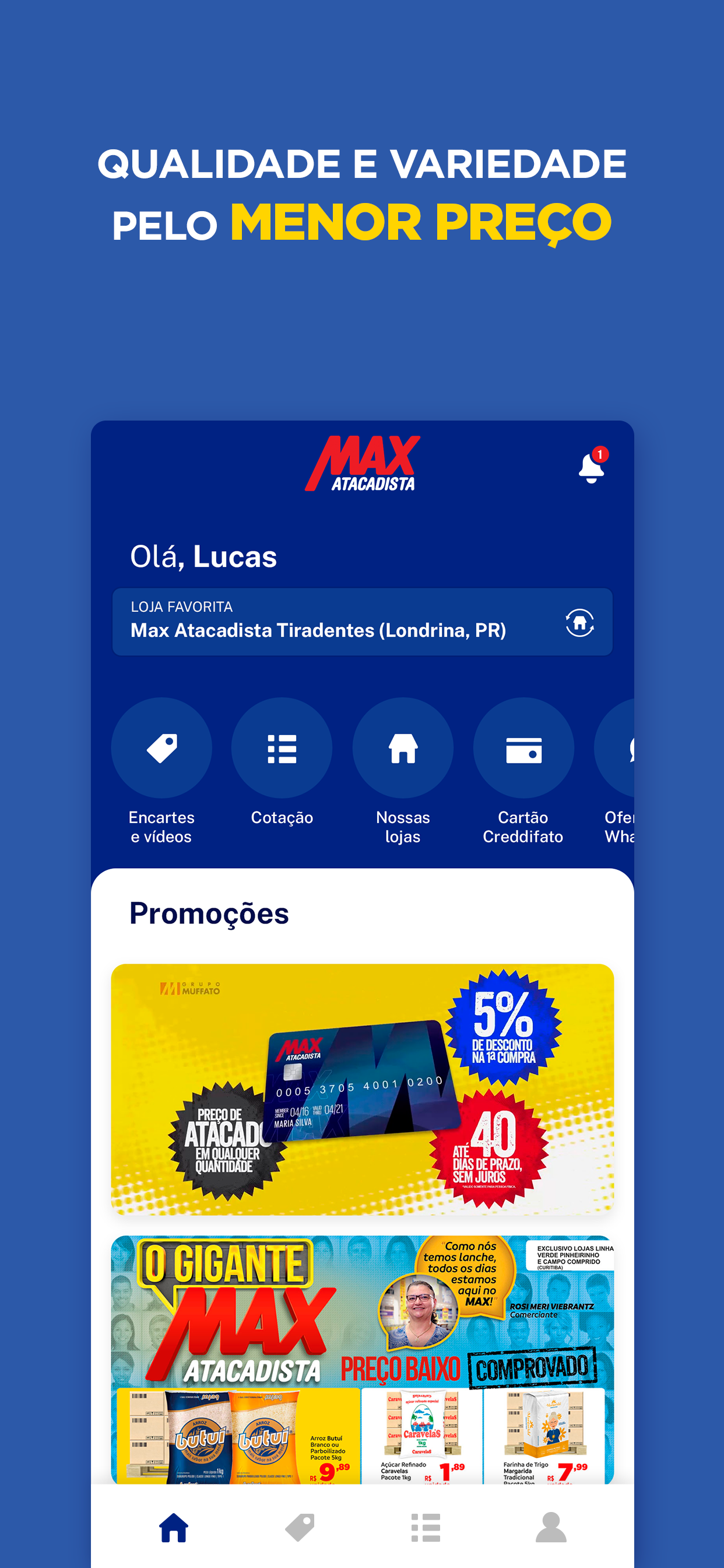The image size is (724, 1568).
Task: Tap the Olá, Lucas greeting
Action: point(203,555)
